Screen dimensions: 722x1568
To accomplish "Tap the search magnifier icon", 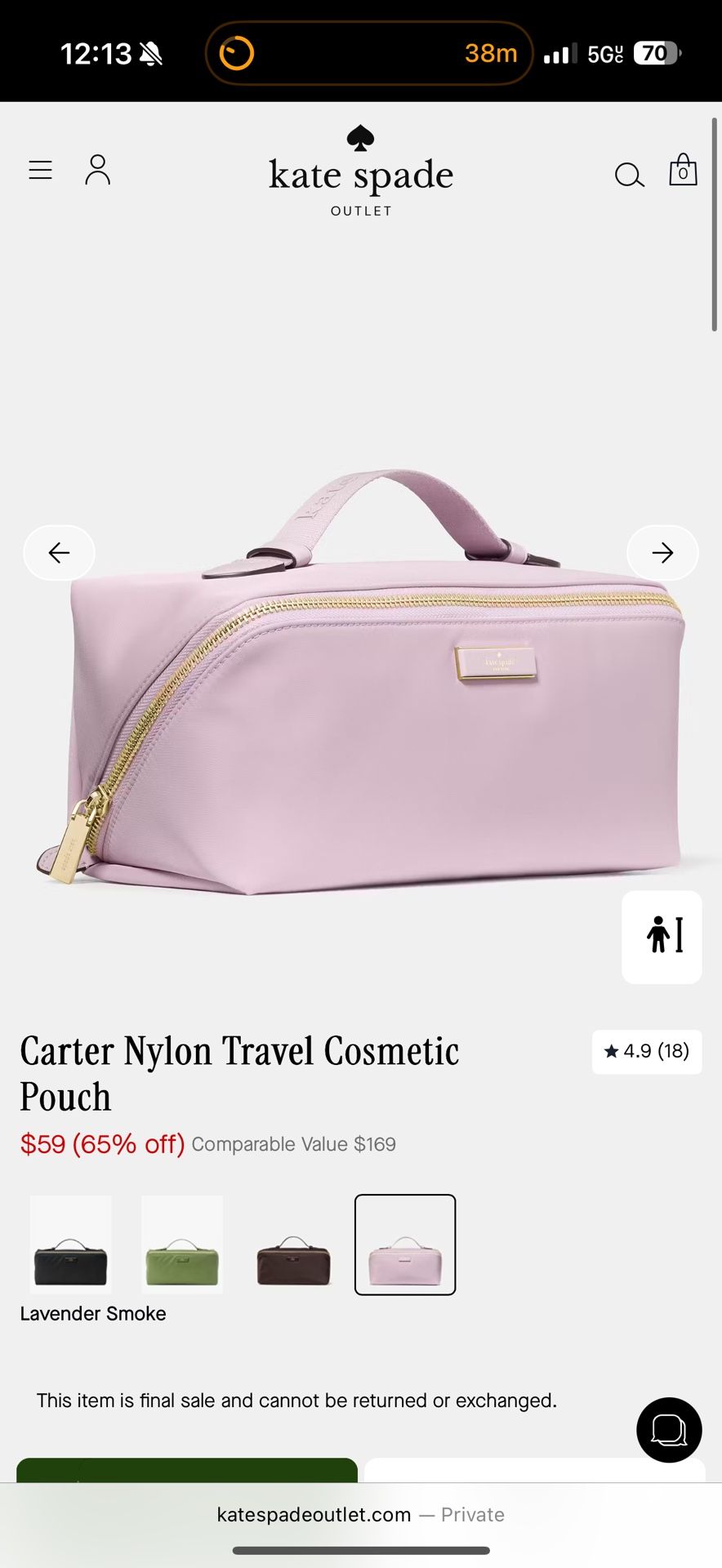I will 629,174.
